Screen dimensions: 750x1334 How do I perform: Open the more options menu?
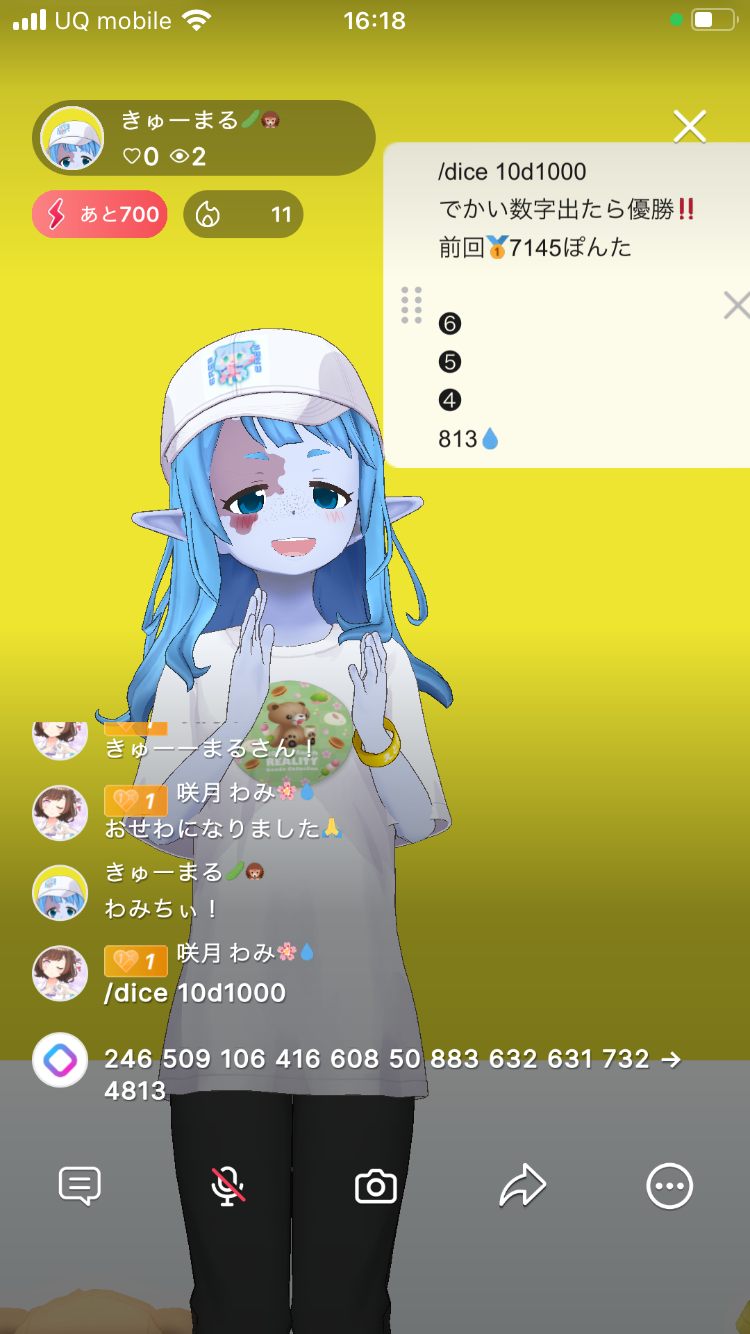669,1187
